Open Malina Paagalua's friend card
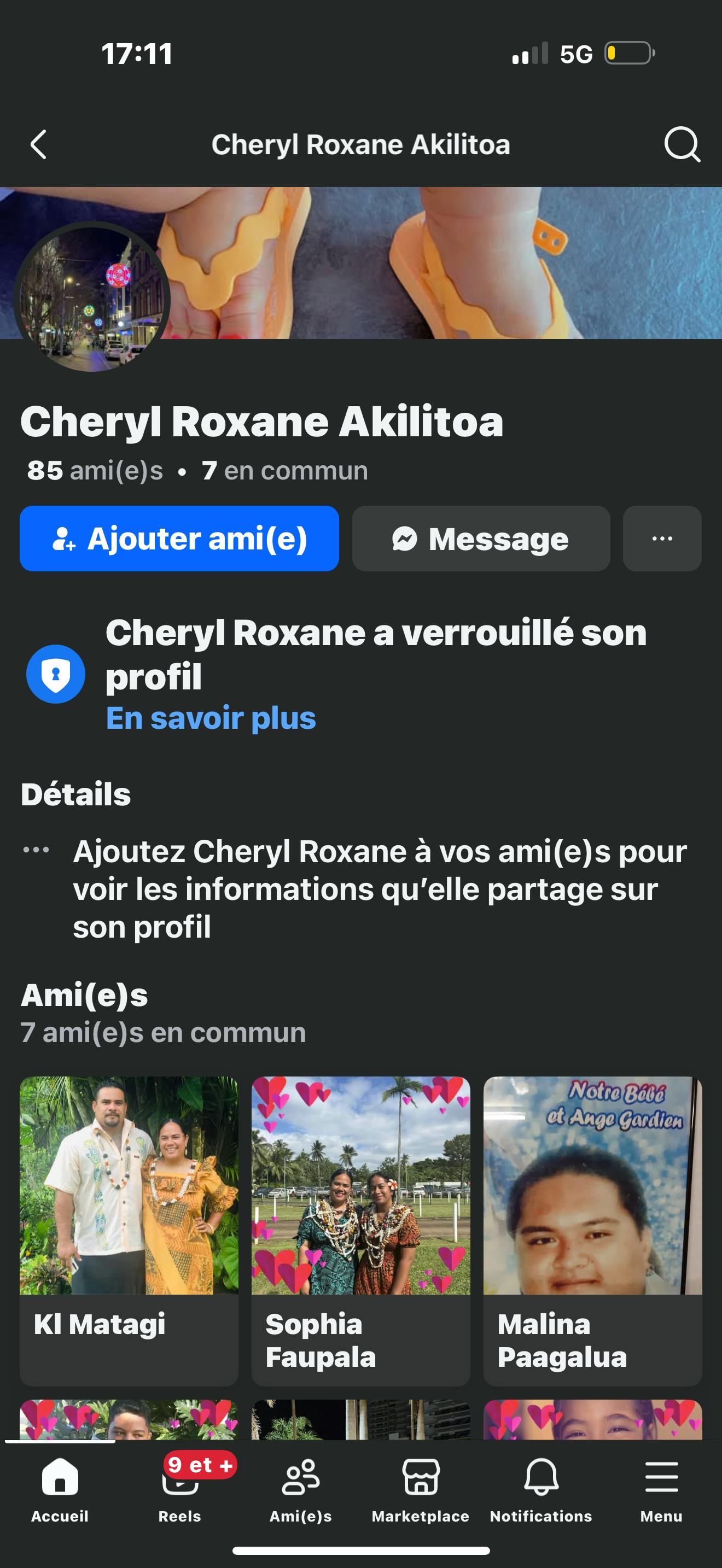Viewport: 722px width, 1568px height. click(x=592, y=1230)
